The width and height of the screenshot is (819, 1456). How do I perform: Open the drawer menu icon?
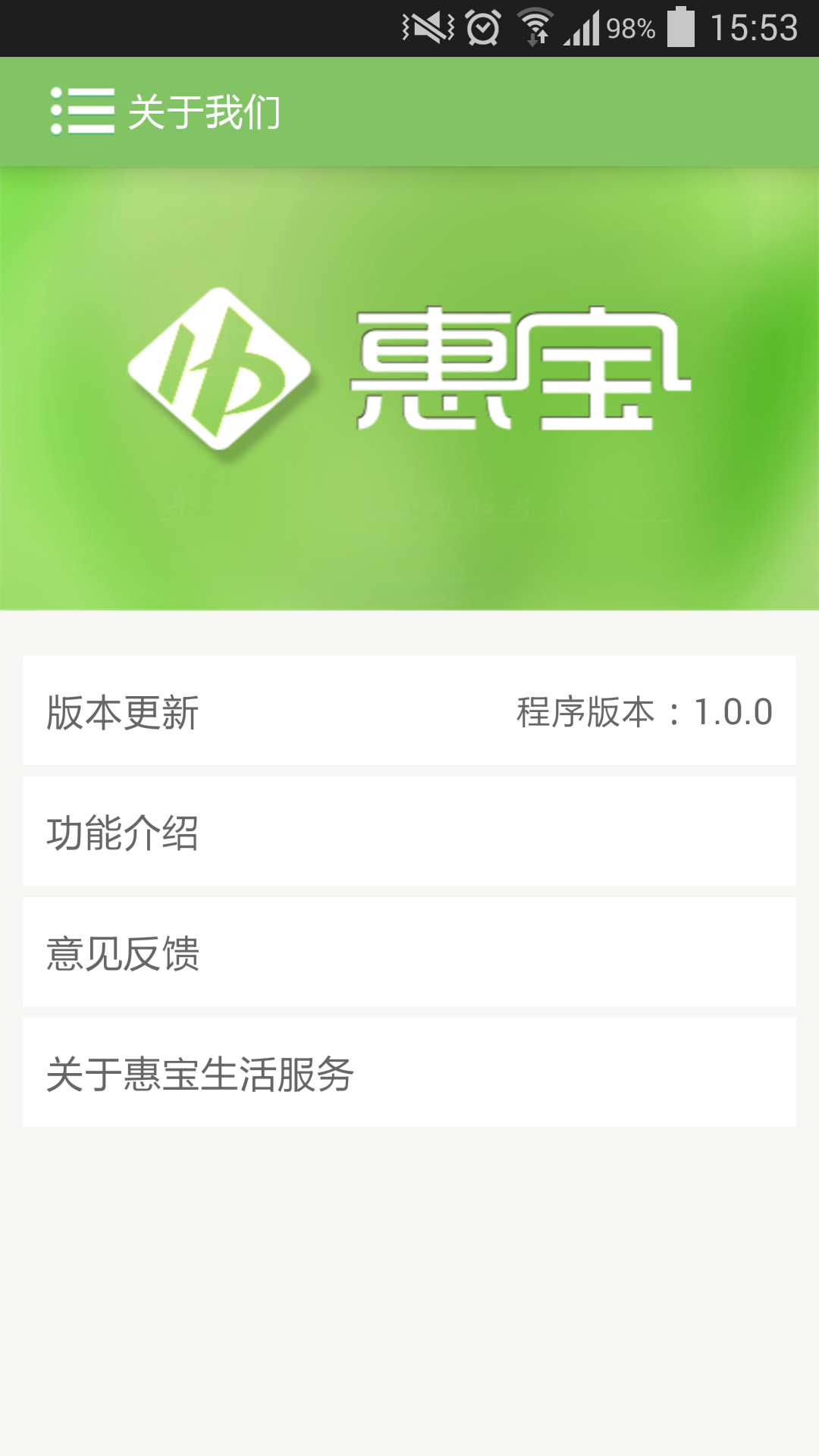tap(82, 111)
